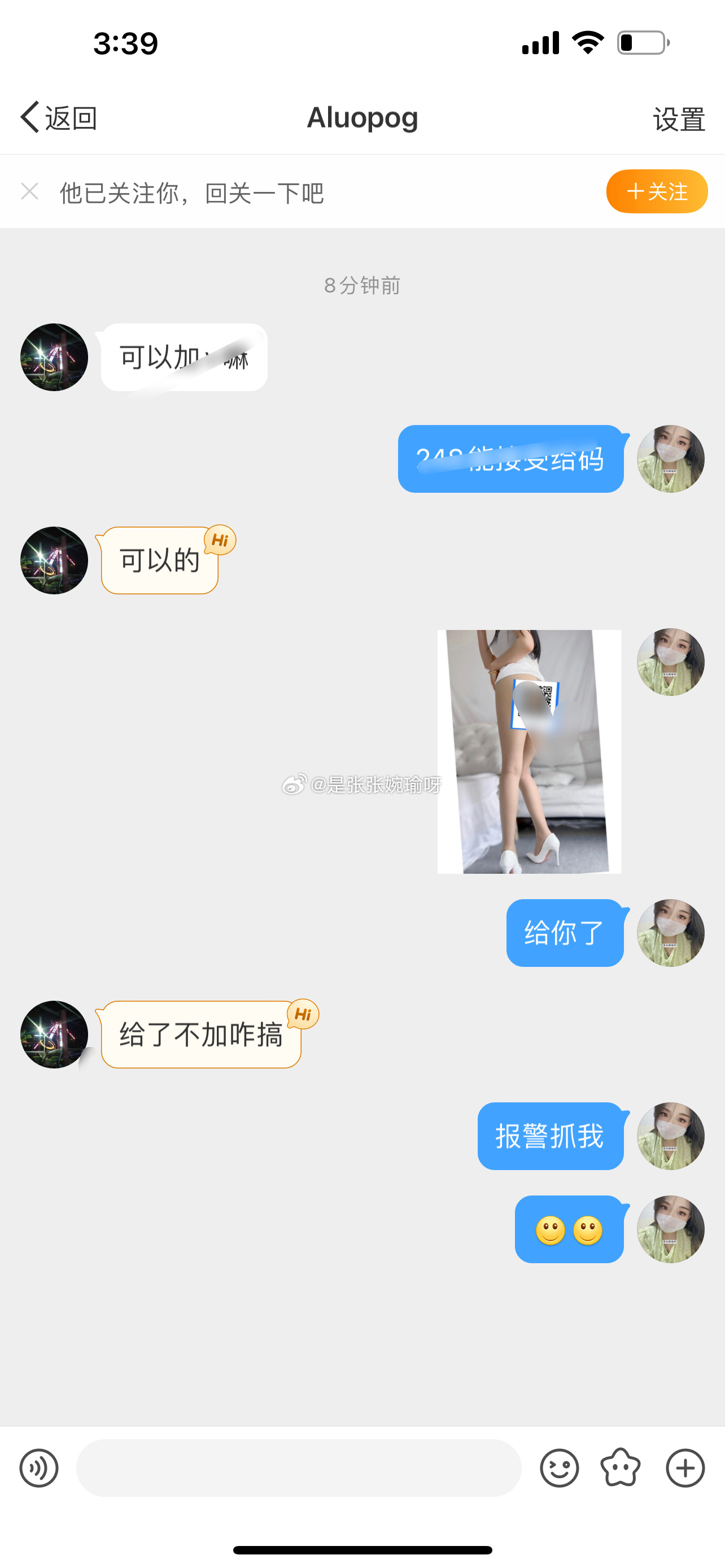Focus the message text field
This screenshot has width=725, height=1568.
[x=298, y=1468]
